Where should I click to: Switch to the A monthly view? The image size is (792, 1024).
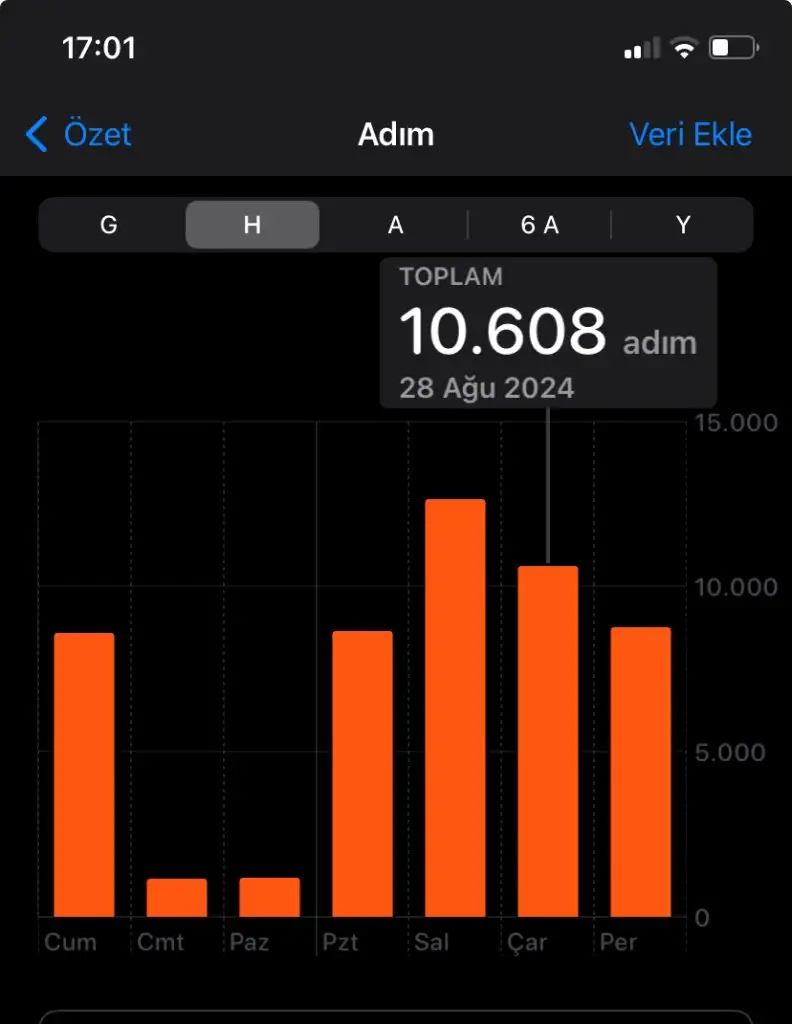point(396,225)
